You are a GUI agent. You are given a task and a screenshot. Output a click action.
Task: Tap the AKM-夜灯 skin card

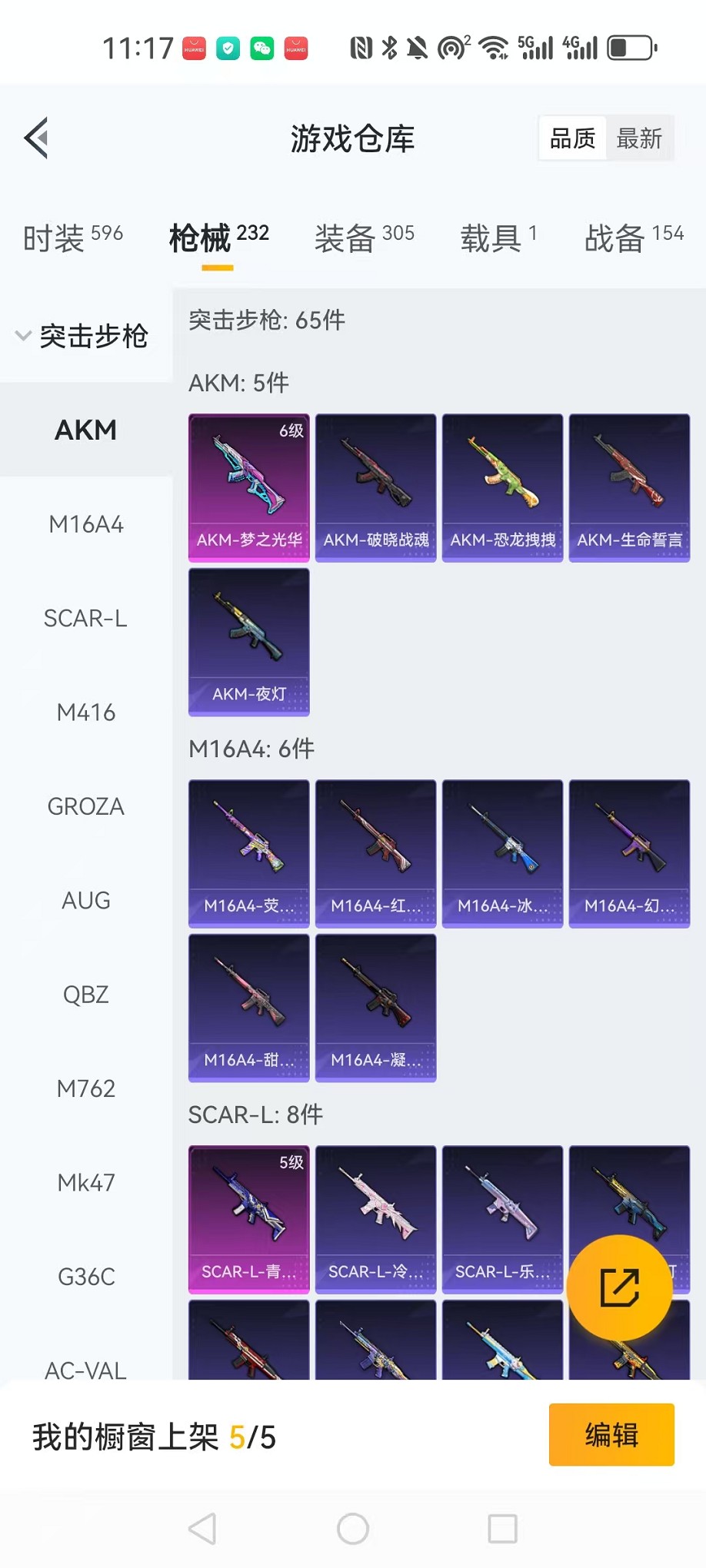tap(249, 643)
